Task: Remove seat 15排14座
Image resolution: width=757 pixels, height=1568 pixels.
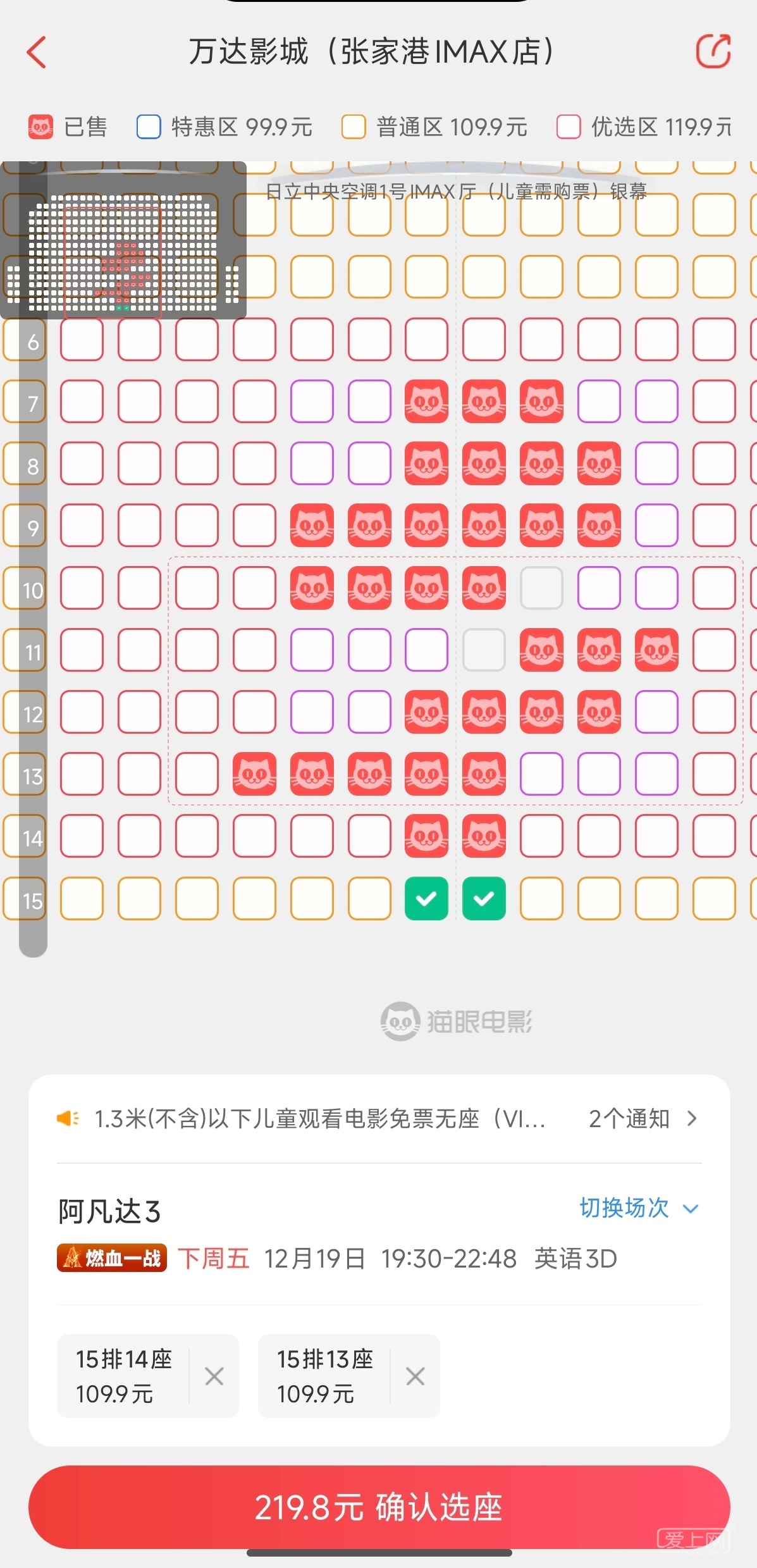Action: (x=214, y=1376)
